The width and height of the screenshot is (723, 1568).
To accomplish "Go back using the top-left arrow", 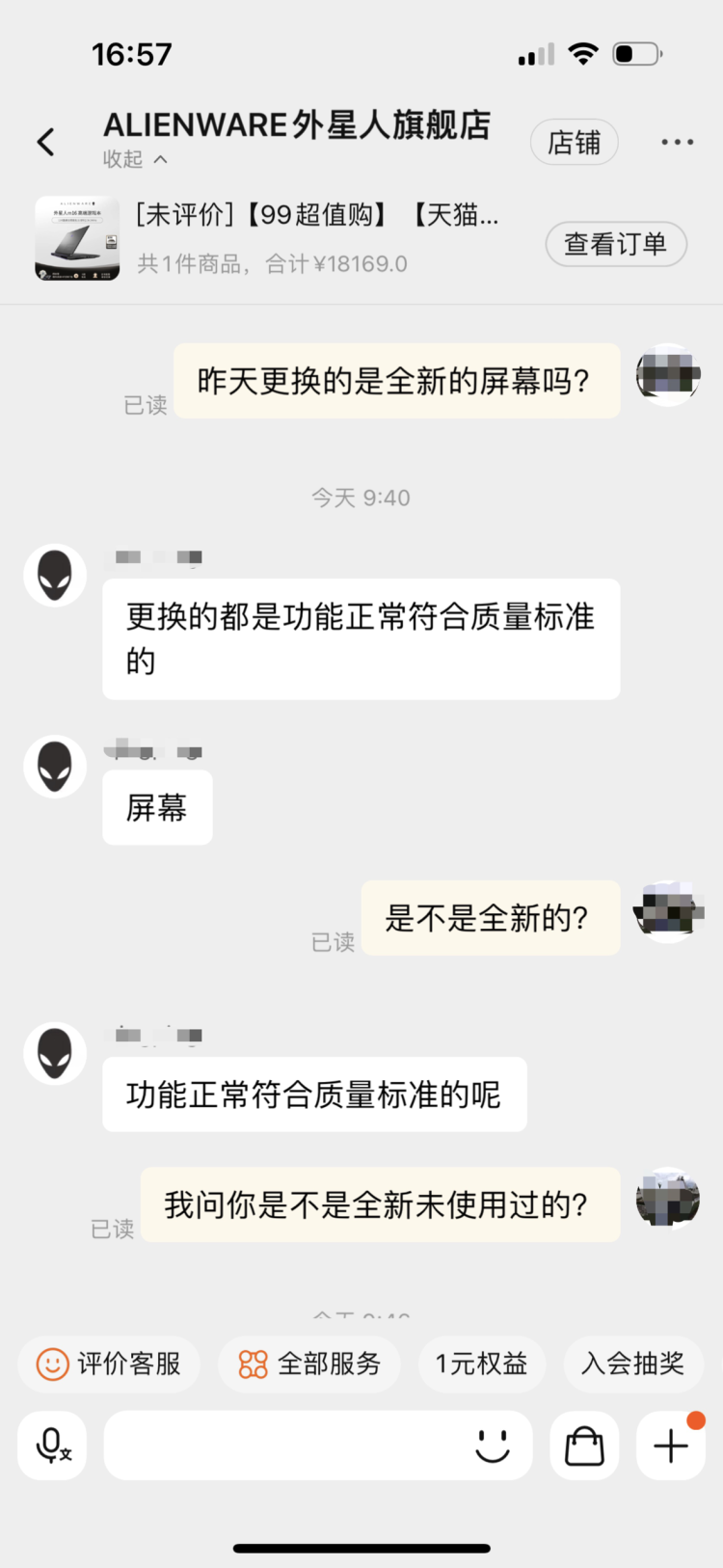I will (45, 143).
